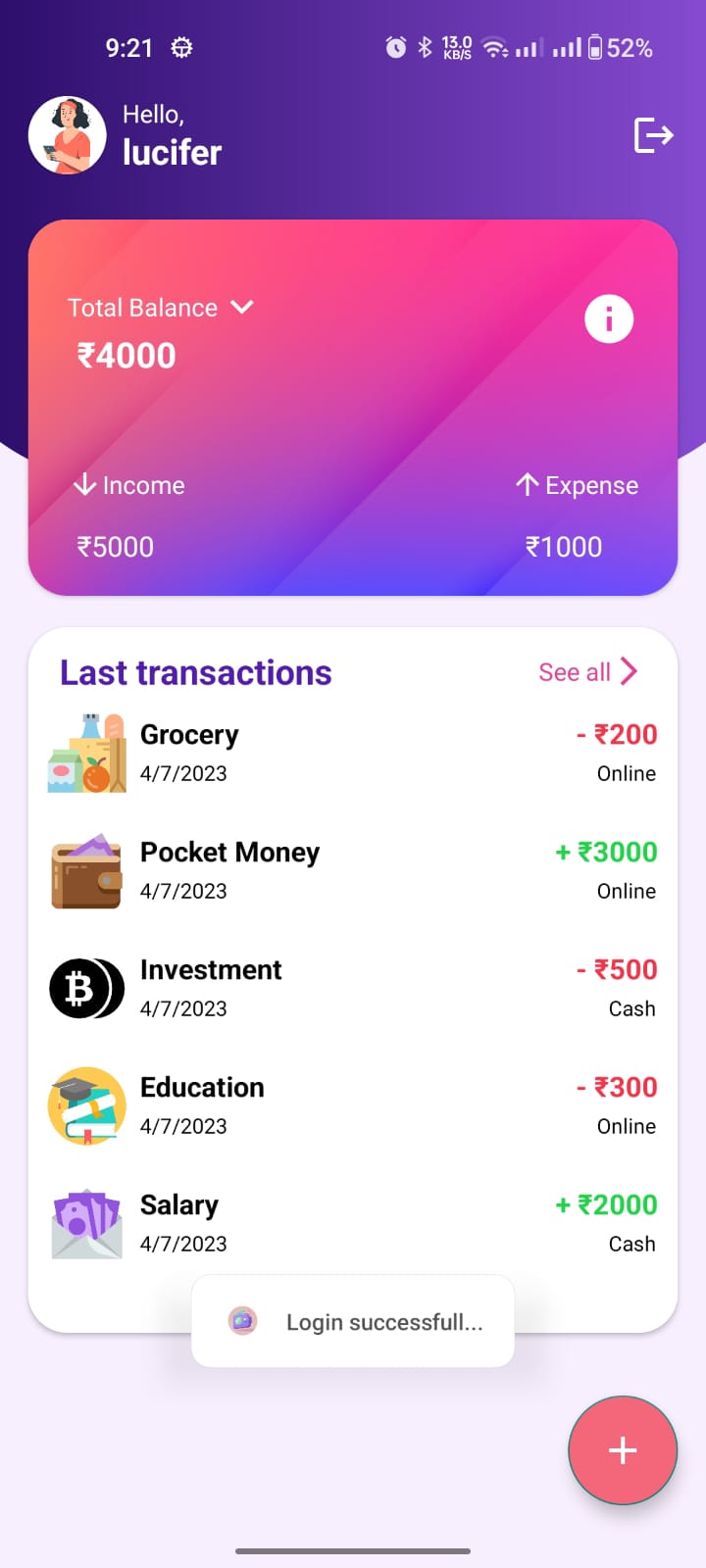Tap the Login successfull toast message
The image size is (706, 1568).
383,1321
